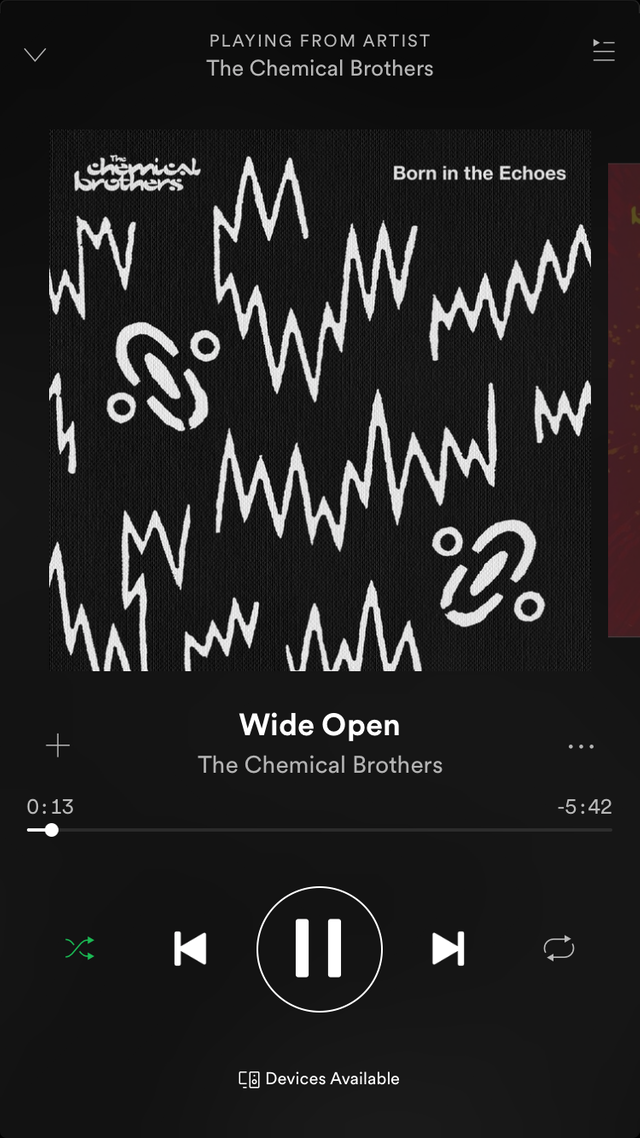Enable repeat mode

(559, 948)
